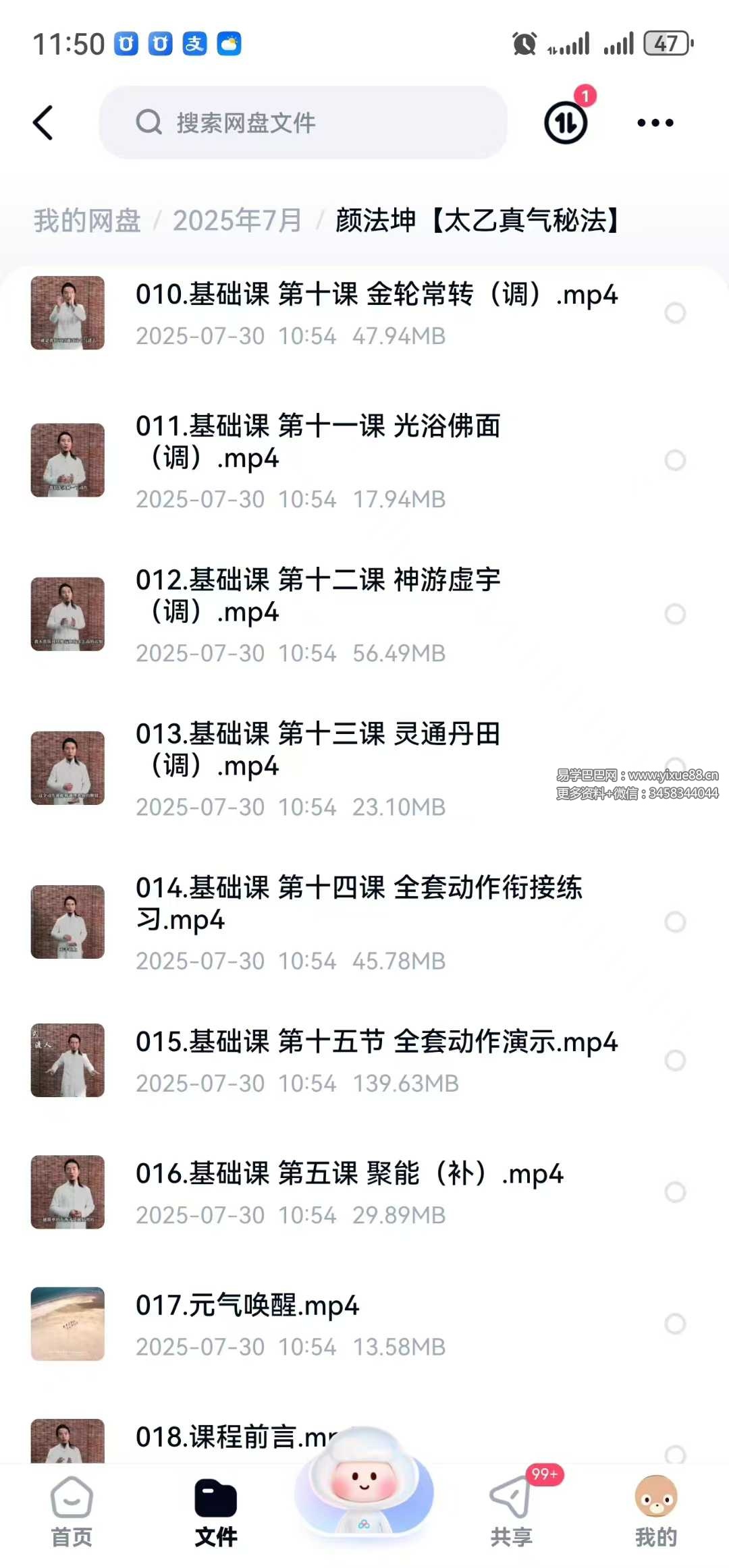This screenshot has height=1568, width=729.
Task: Open video 010.基础课 第十课 金轮常转
Action: (375, 296)
